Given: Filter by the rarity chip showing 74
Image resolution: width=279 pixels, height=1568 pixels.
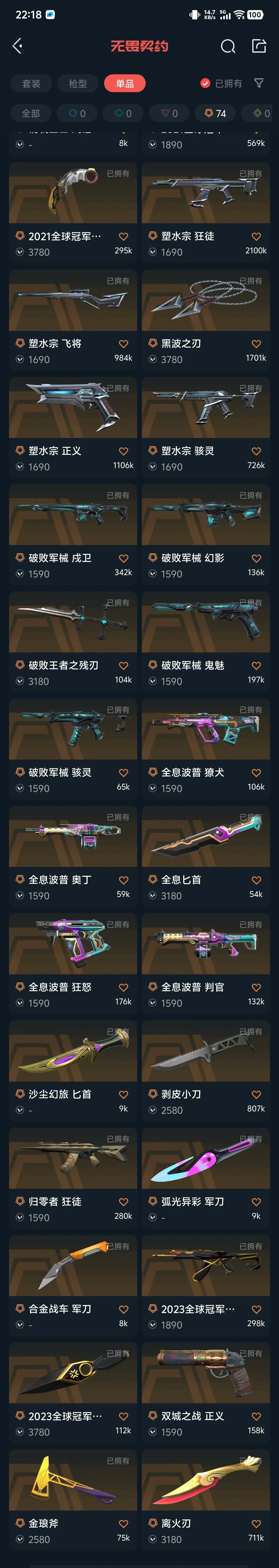Looking at the screenshot, I should (216, 113).
